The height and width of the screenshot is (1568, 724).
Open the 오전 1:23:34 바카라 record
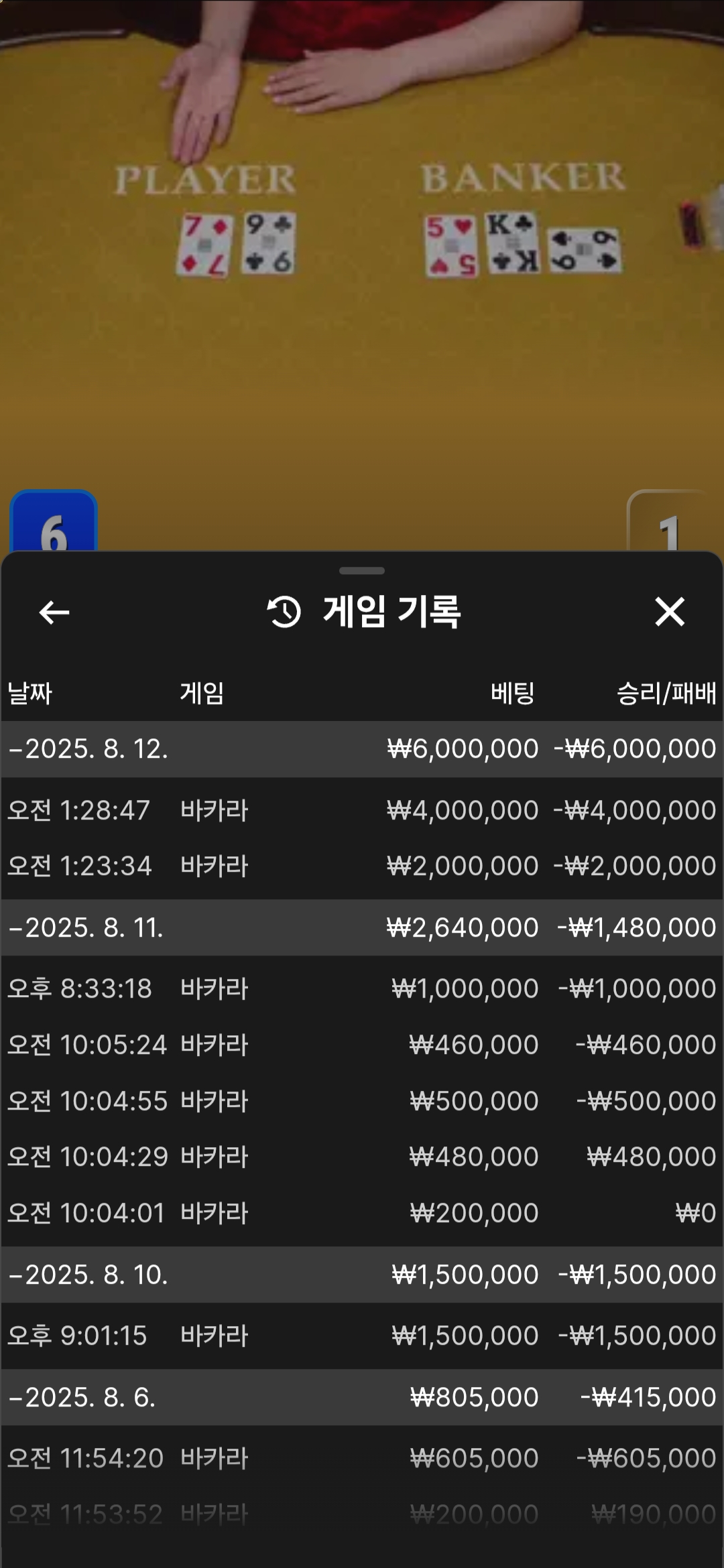[362, 866]
